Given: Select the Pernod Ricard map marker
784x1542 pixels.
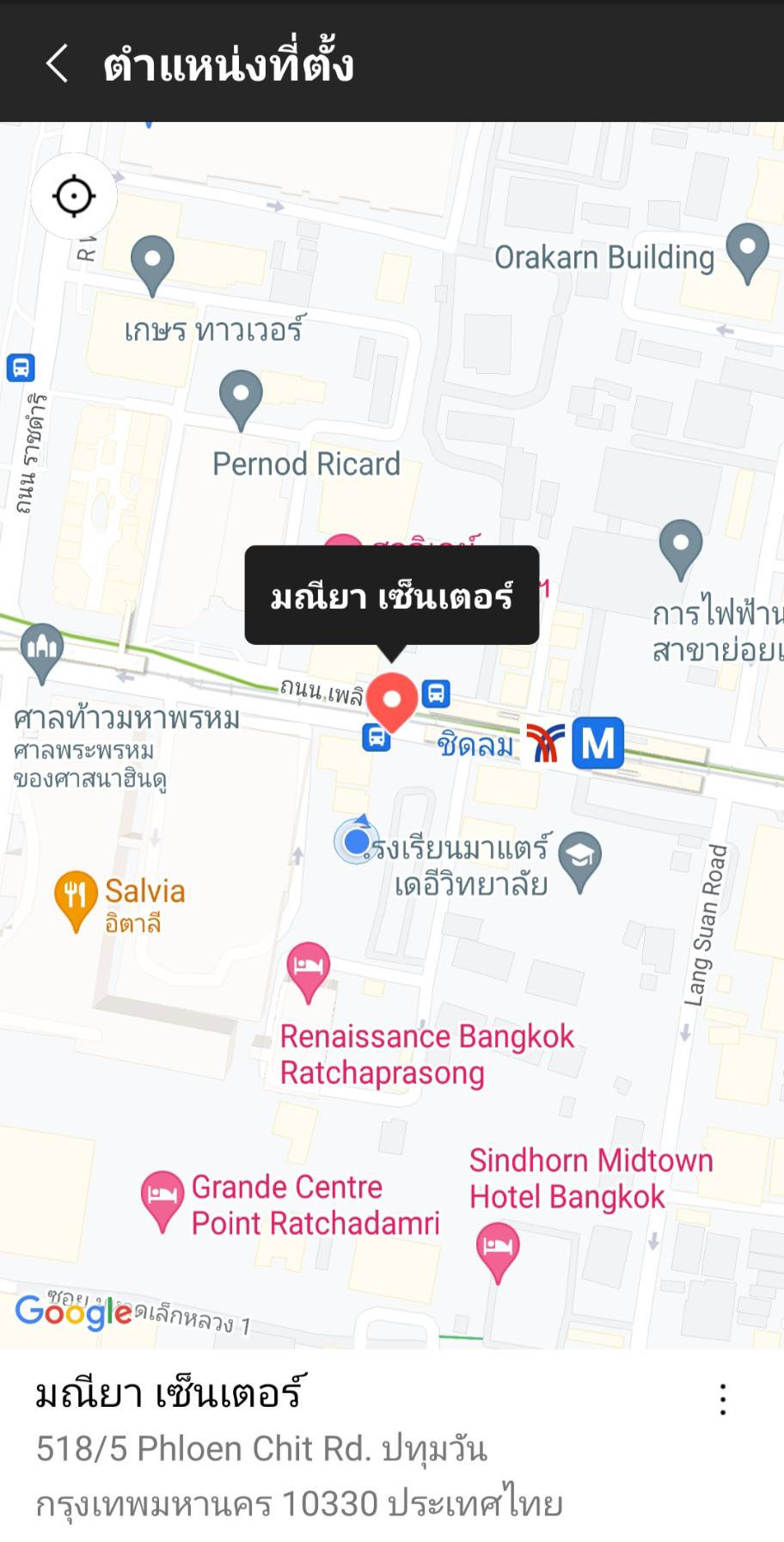Looking at the screenshot, I should click(241, 400).
